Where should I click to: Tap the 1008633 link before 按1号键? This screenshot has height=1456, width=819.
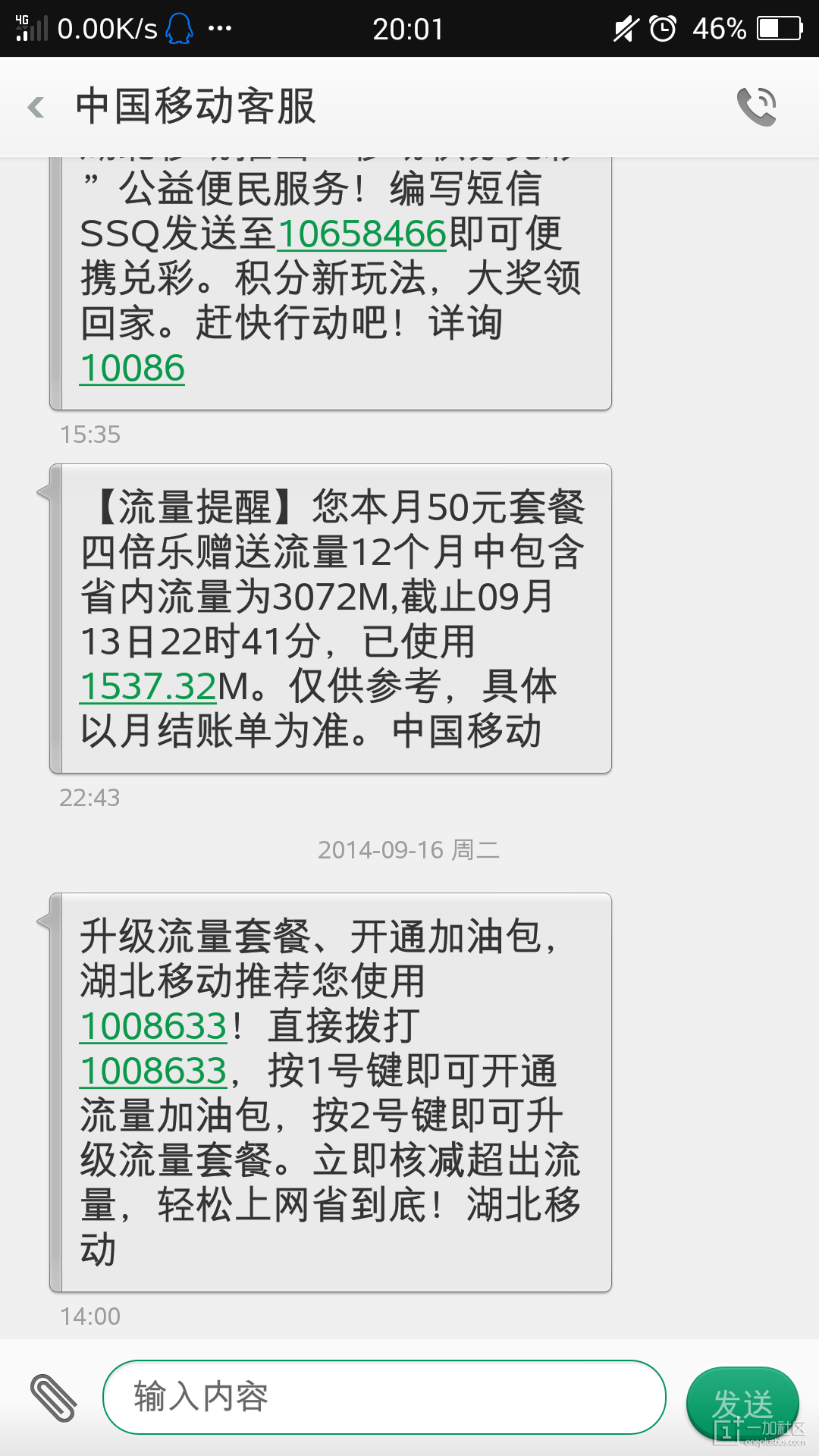153,1072
